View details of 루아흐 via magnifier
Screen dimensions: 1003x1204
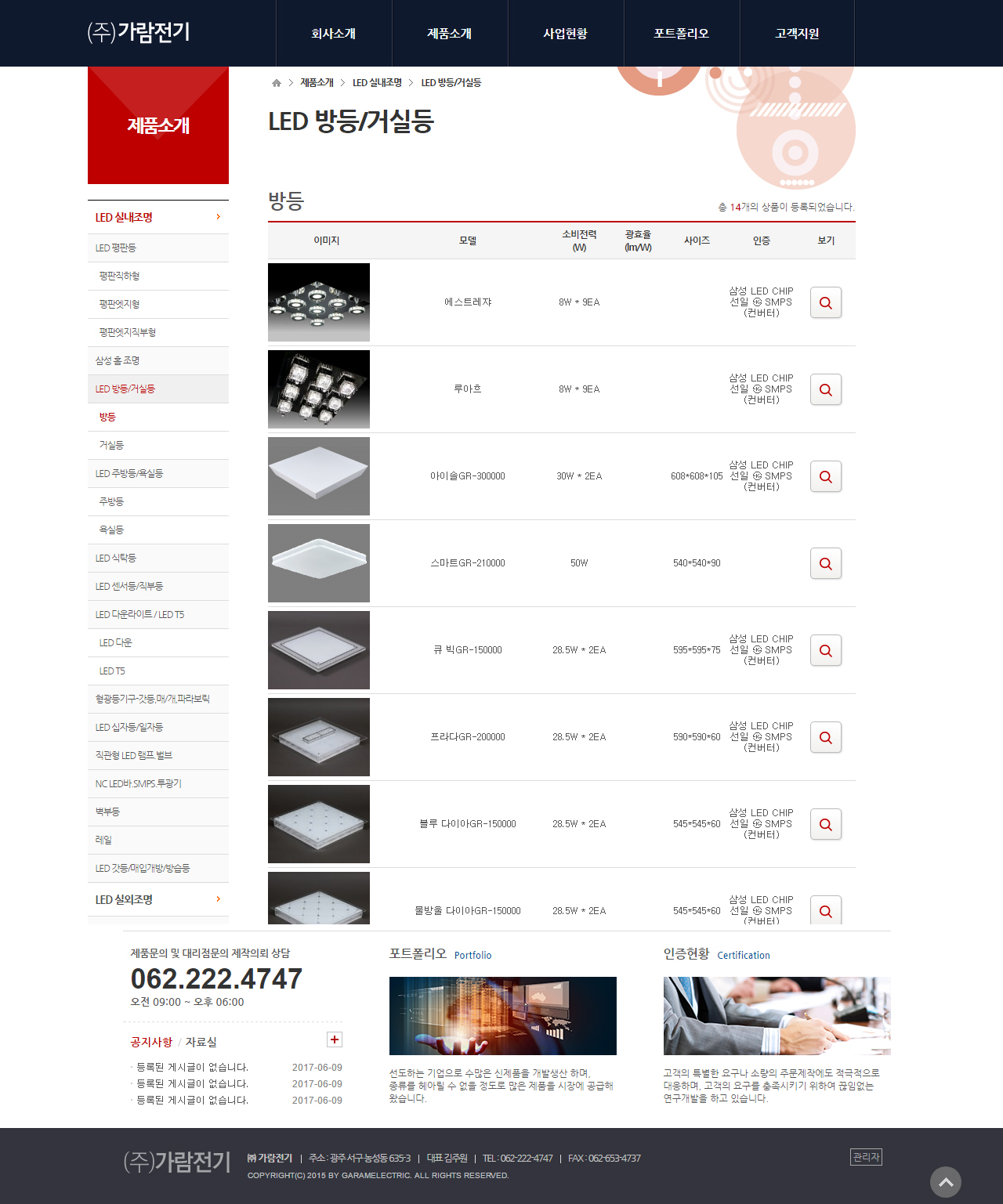(826, 389)
